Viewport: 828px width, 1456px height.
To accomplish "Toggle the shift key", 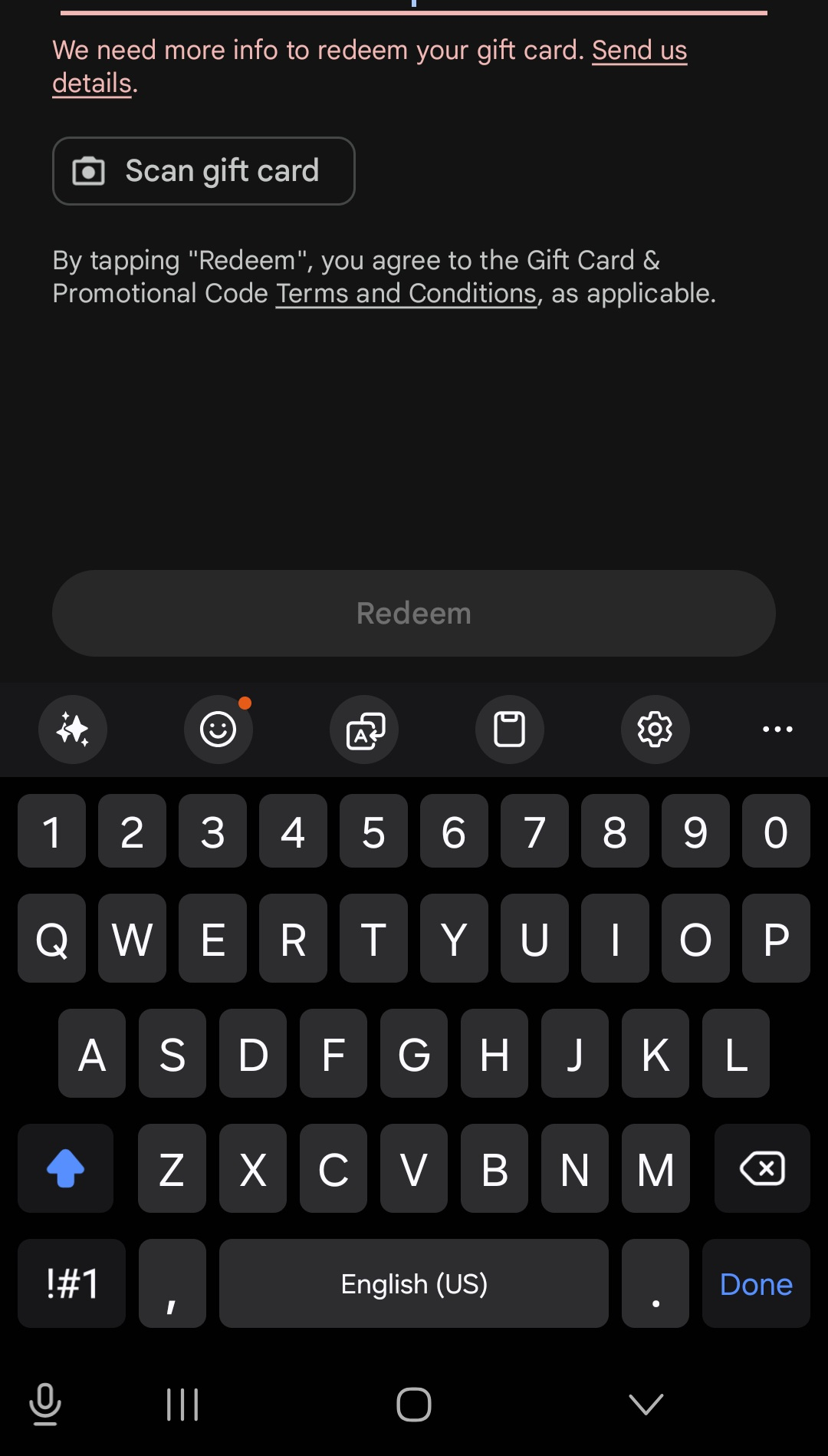I will tap(65, 1168).
